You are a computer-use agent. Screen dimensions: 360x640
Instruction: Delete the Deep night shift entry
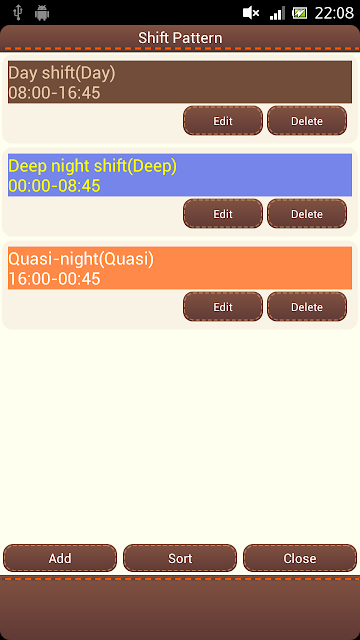click(x=307, y=214)
